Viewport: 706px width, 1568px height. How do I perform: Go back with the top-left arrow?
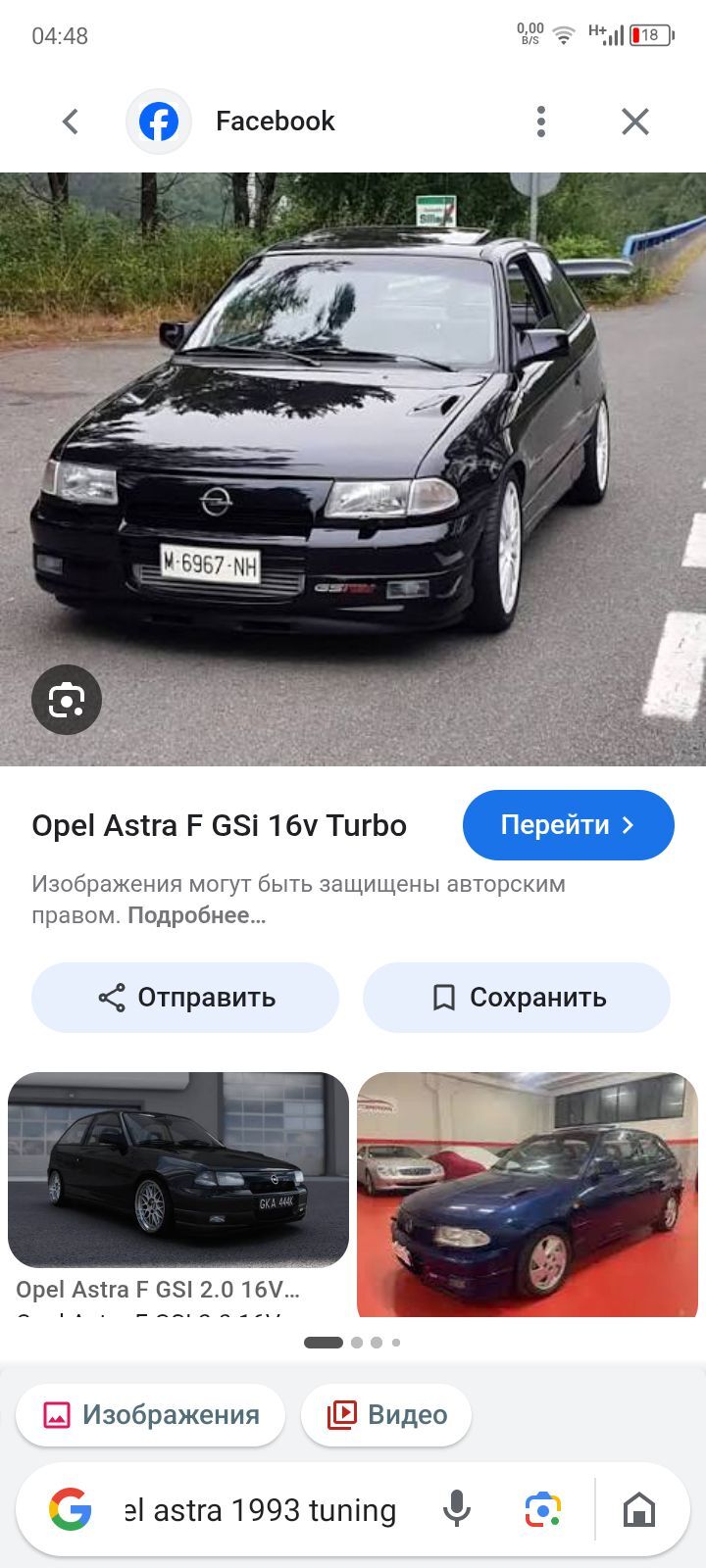pyautogui.click(x=70, y=122)
